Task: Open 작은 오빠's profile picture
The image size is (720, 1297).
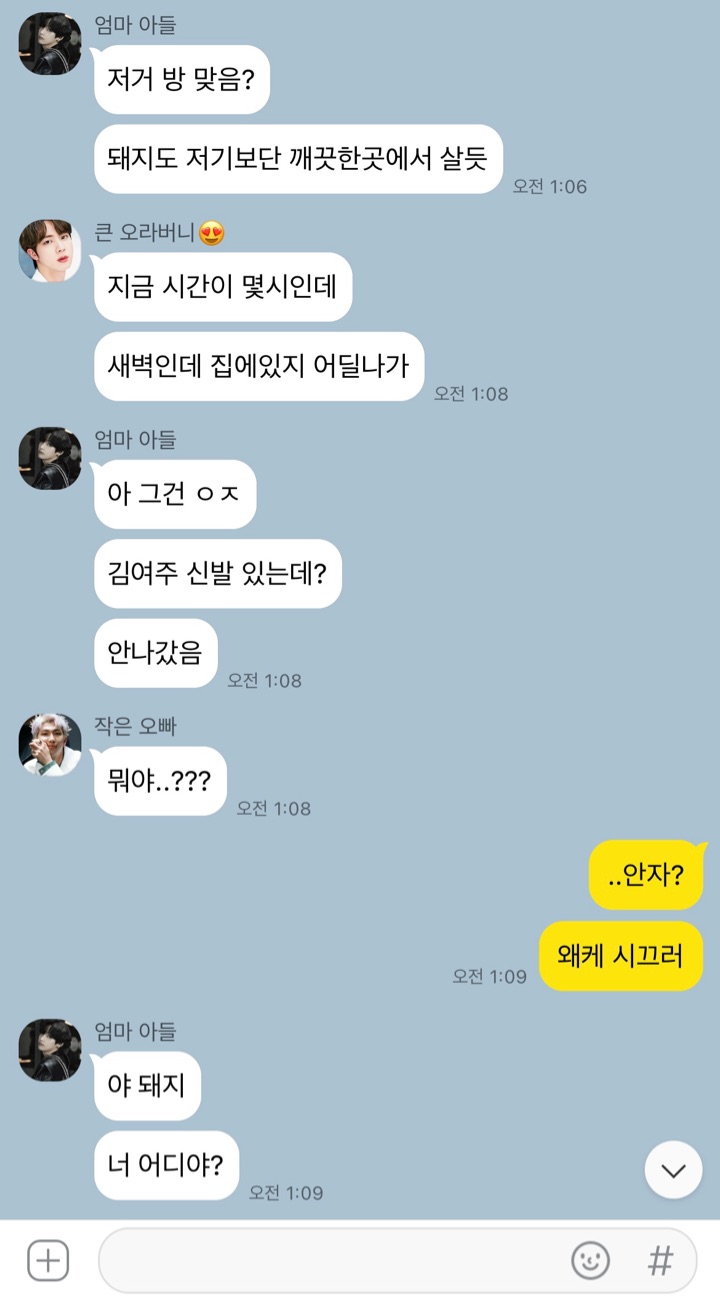Action: [50, 745]
